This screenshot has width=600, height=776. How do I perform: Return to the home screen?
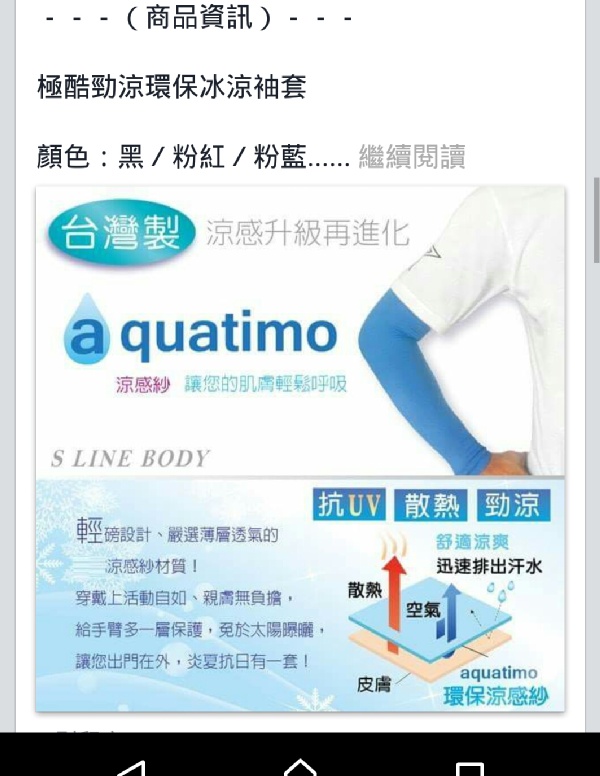click(x=300, y=765)
